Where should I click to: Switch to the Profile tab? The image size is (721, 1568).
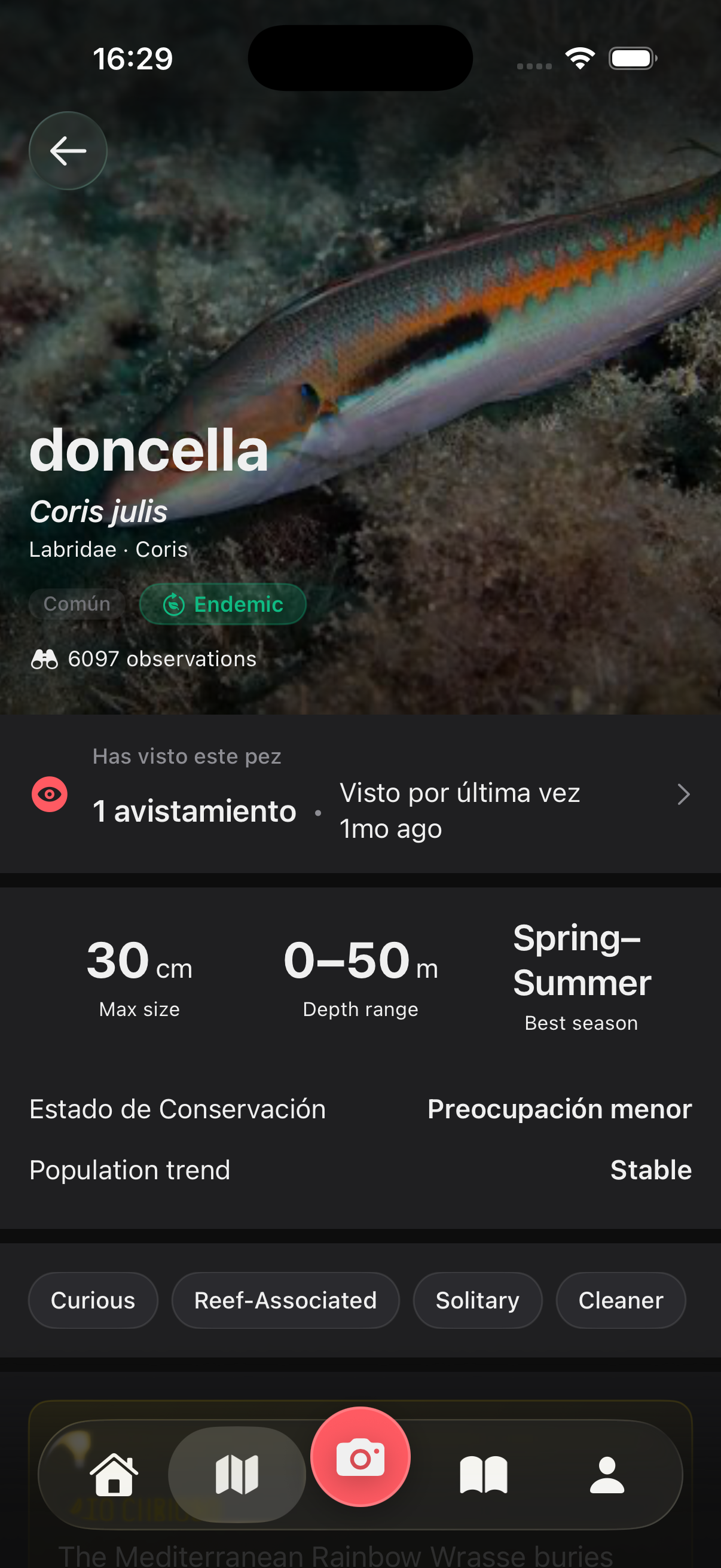click(x=607, y=1474)
